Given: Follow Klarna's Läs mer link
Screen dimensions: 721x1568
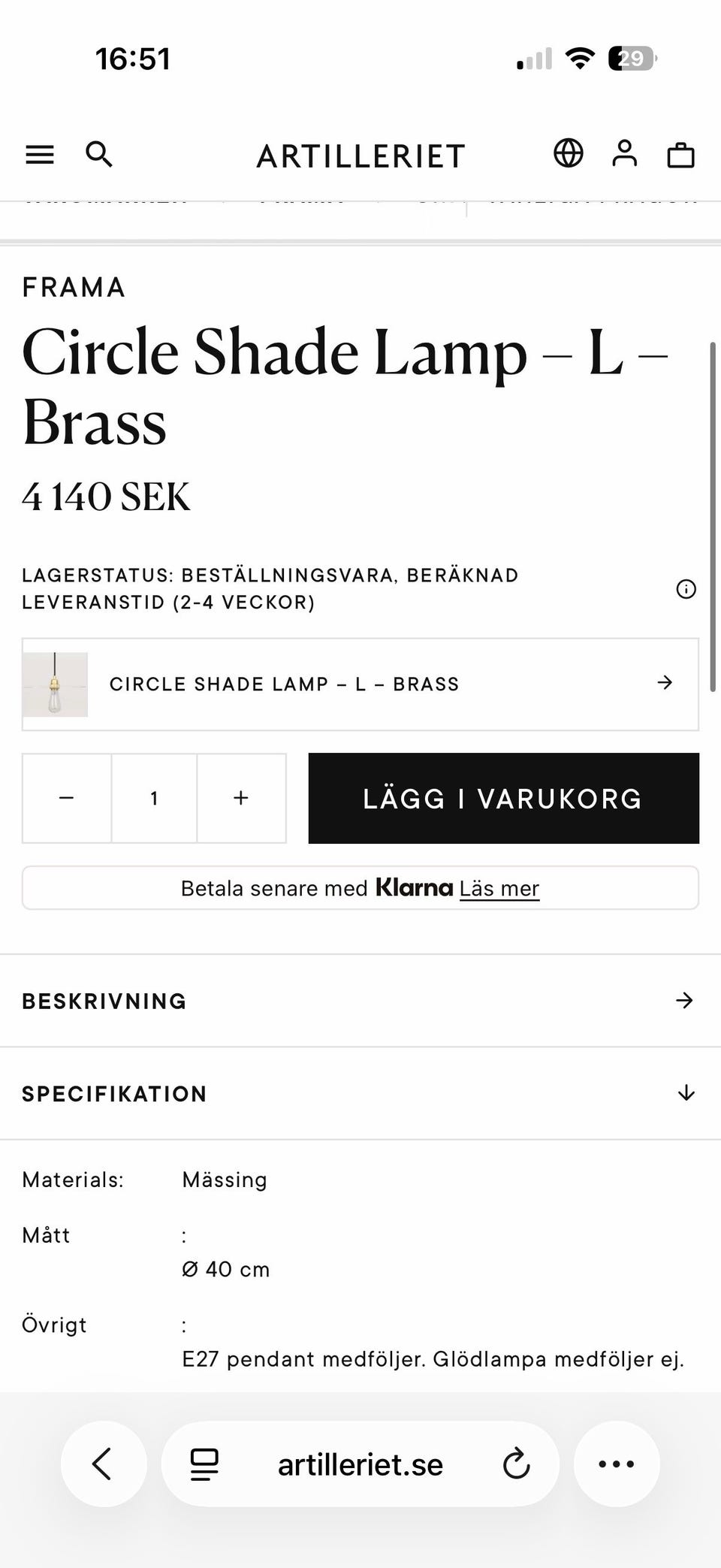Looking at the screenshot, I should [499, 889].
